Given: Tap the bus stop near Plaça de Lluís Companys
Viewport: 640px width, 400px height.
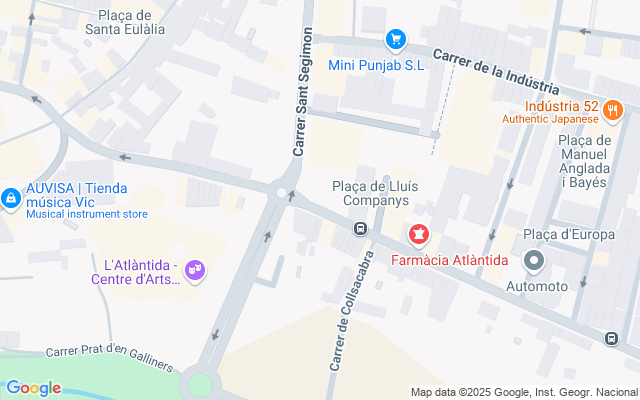Looking at the screenshot, I should tap(360, 229).
